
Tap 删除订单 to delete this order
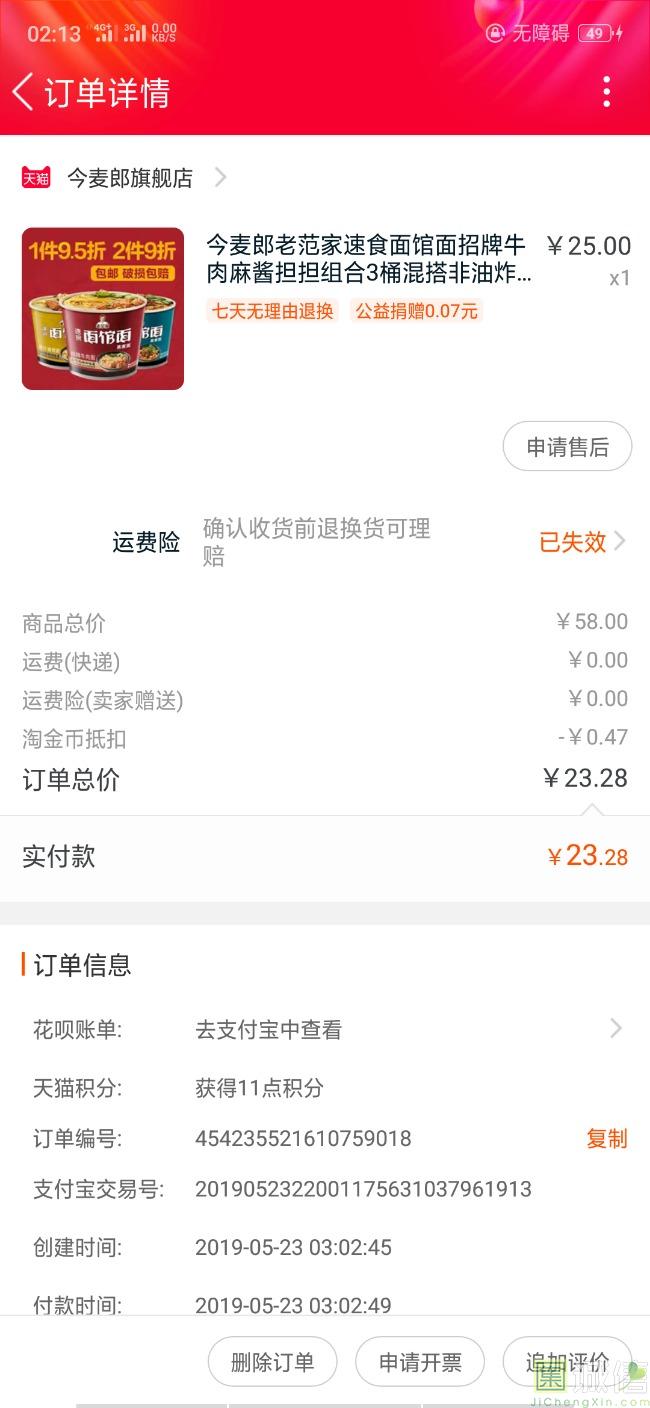tap(272, 1362)
